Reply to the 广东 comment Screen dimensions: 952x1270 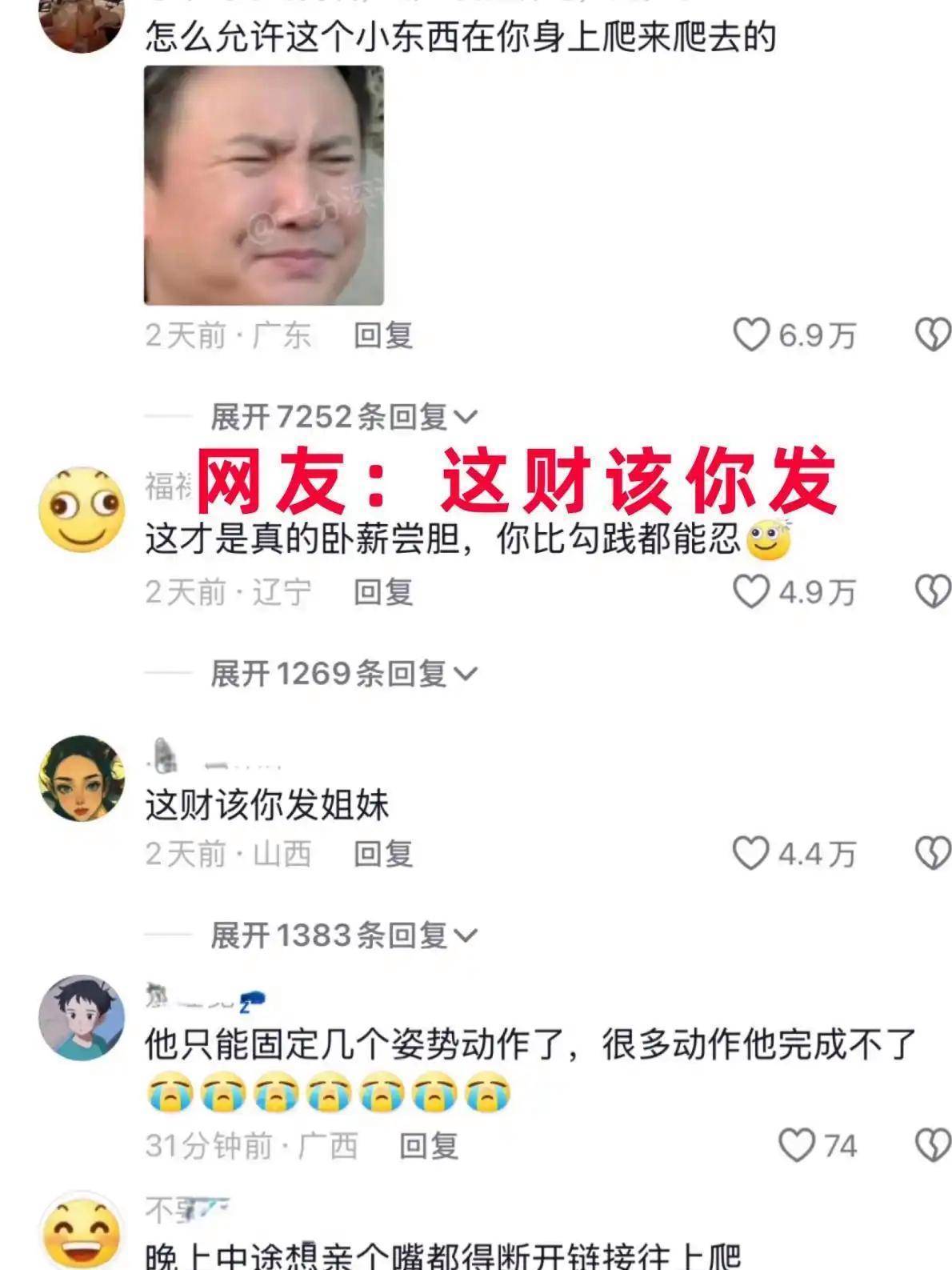pos(383,335)
